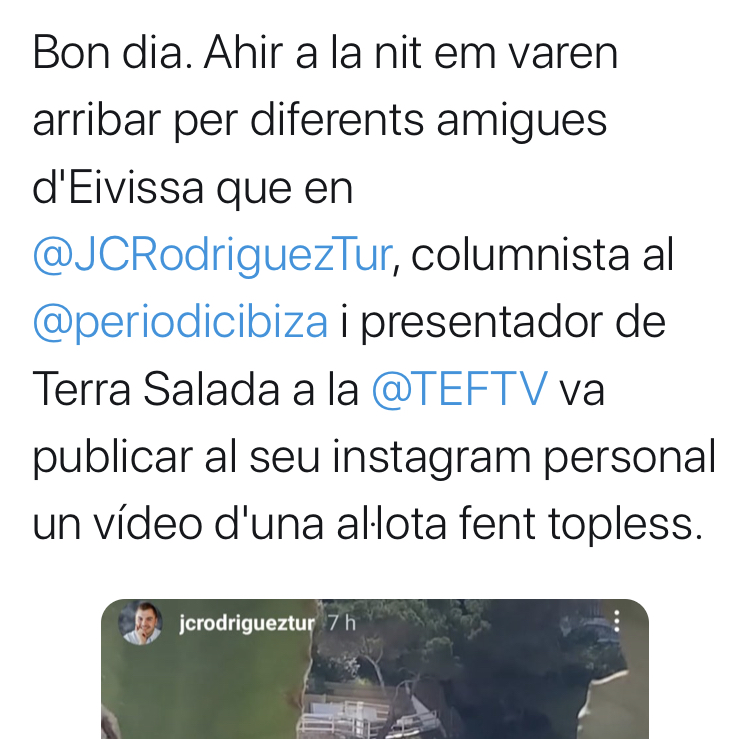Open the @periodicibiza profile mention

coord(180,324)
